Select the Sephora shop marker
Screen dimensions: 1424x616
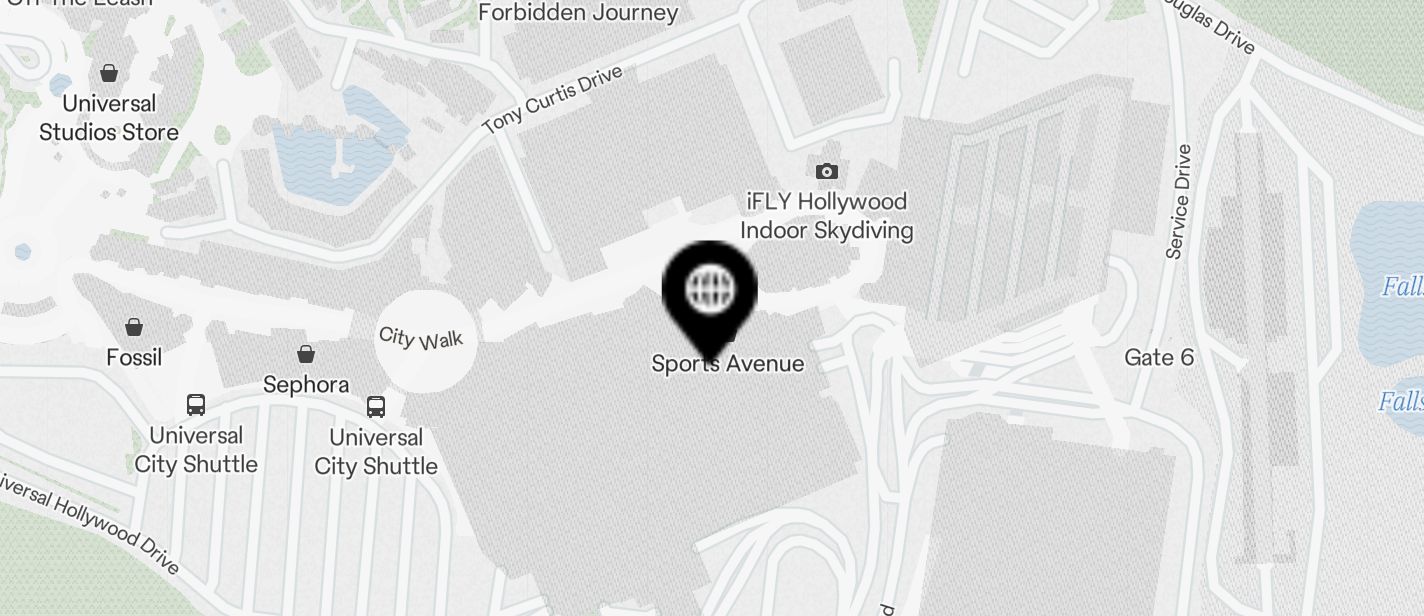(x=306, y=355)
